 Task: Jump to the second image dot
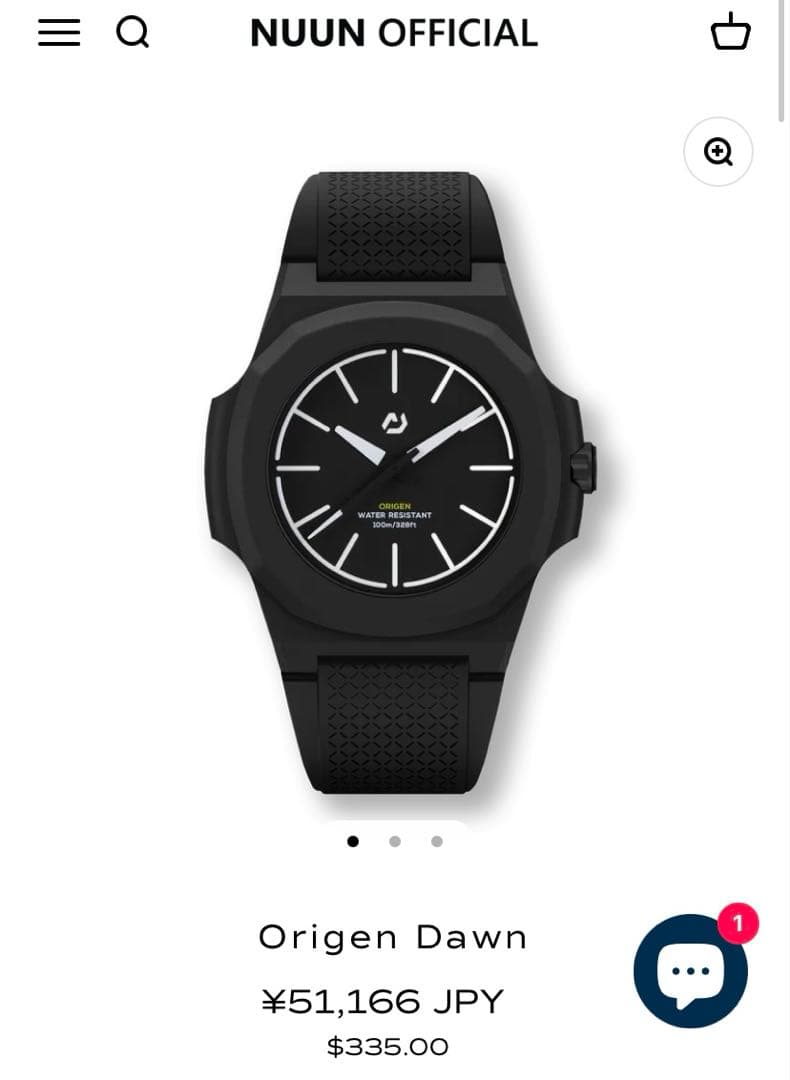tap(395, 841)
